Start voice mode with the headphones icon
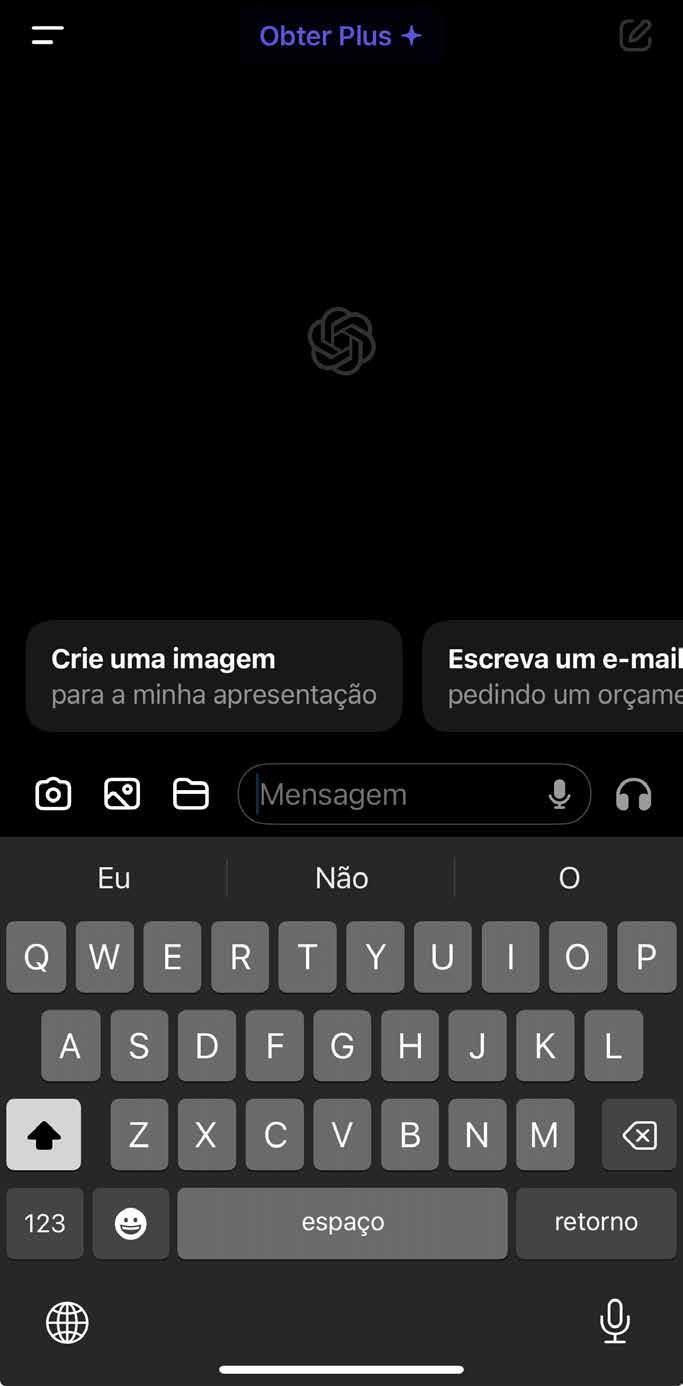 (634, 795)
